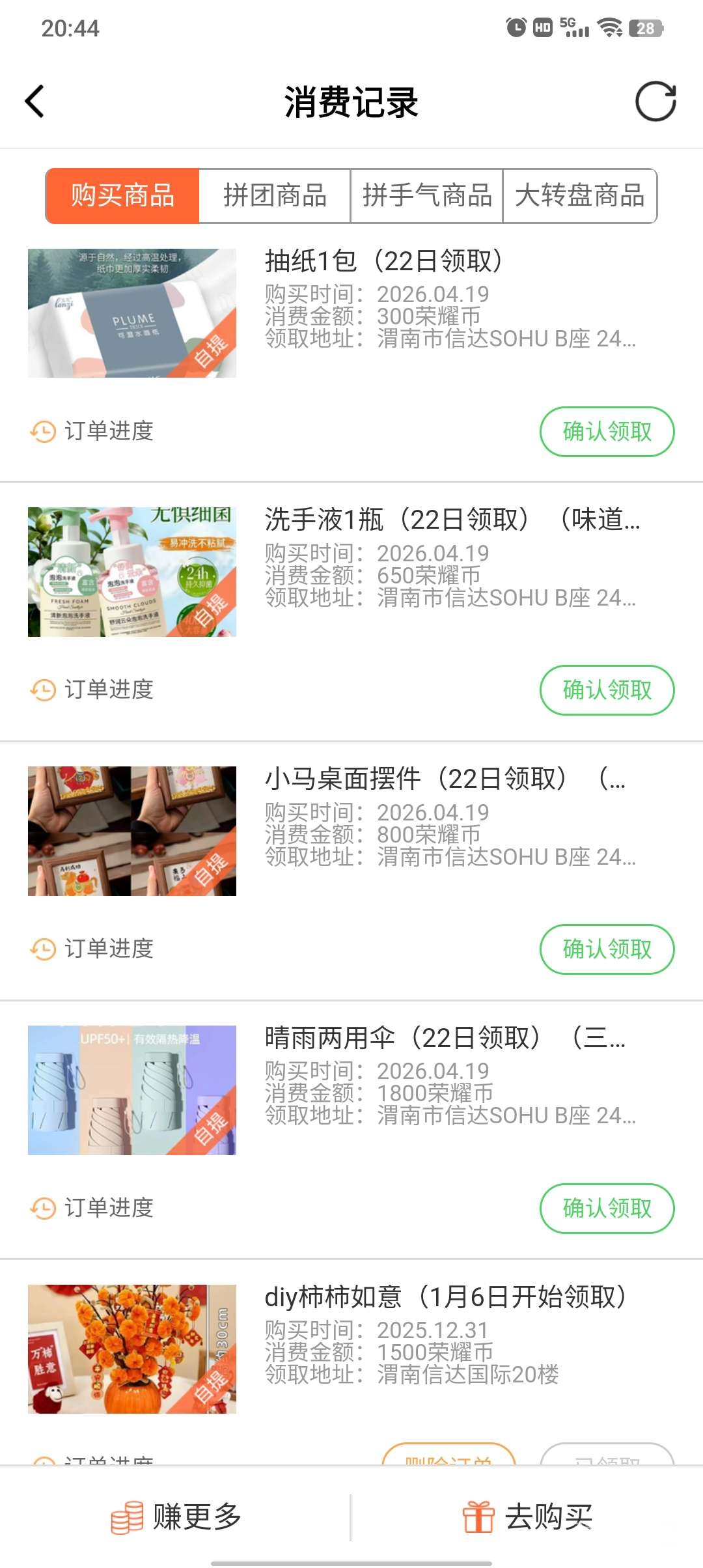Open the 抽纸1包 product image

point(132,313)
